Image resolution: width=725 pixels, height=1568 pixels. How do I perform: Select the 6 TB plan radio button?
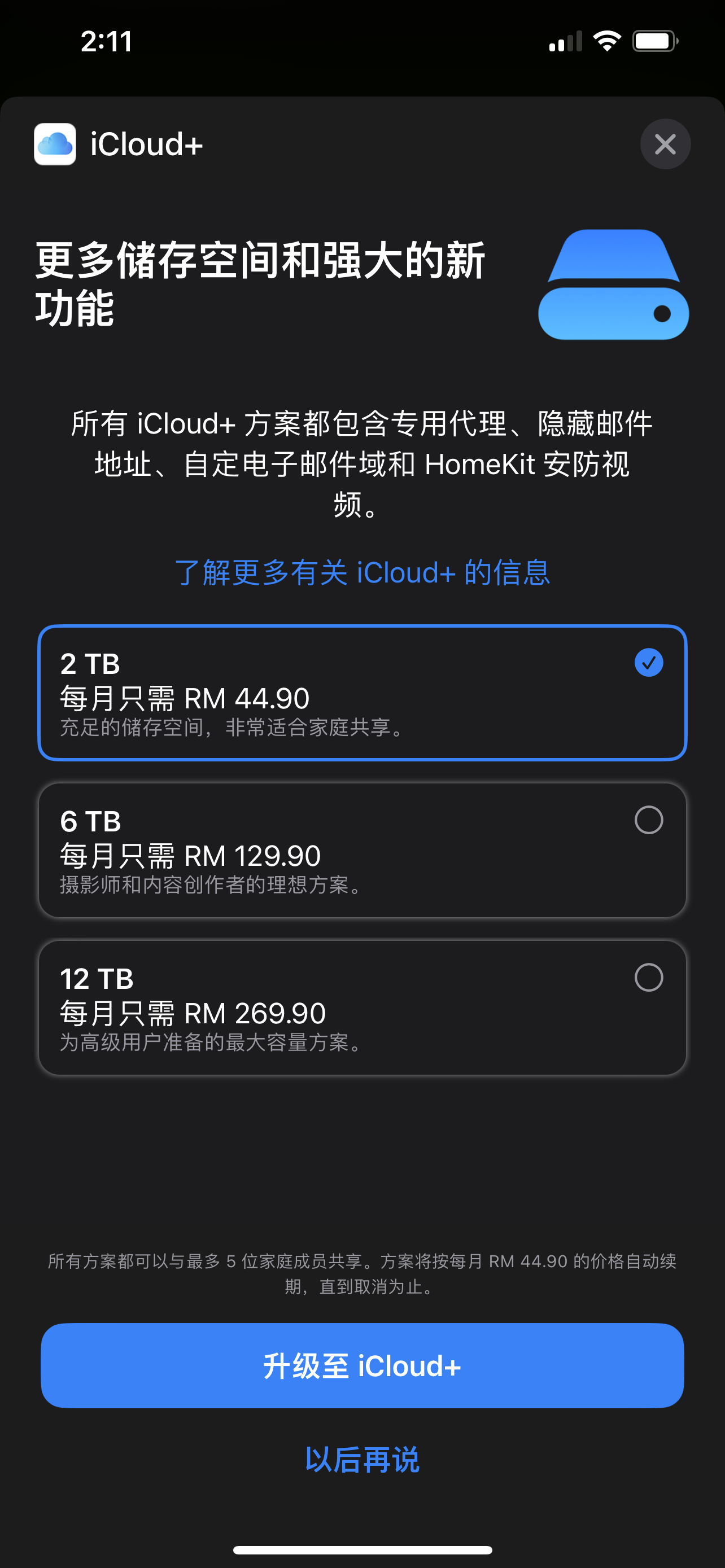[649, 821]
